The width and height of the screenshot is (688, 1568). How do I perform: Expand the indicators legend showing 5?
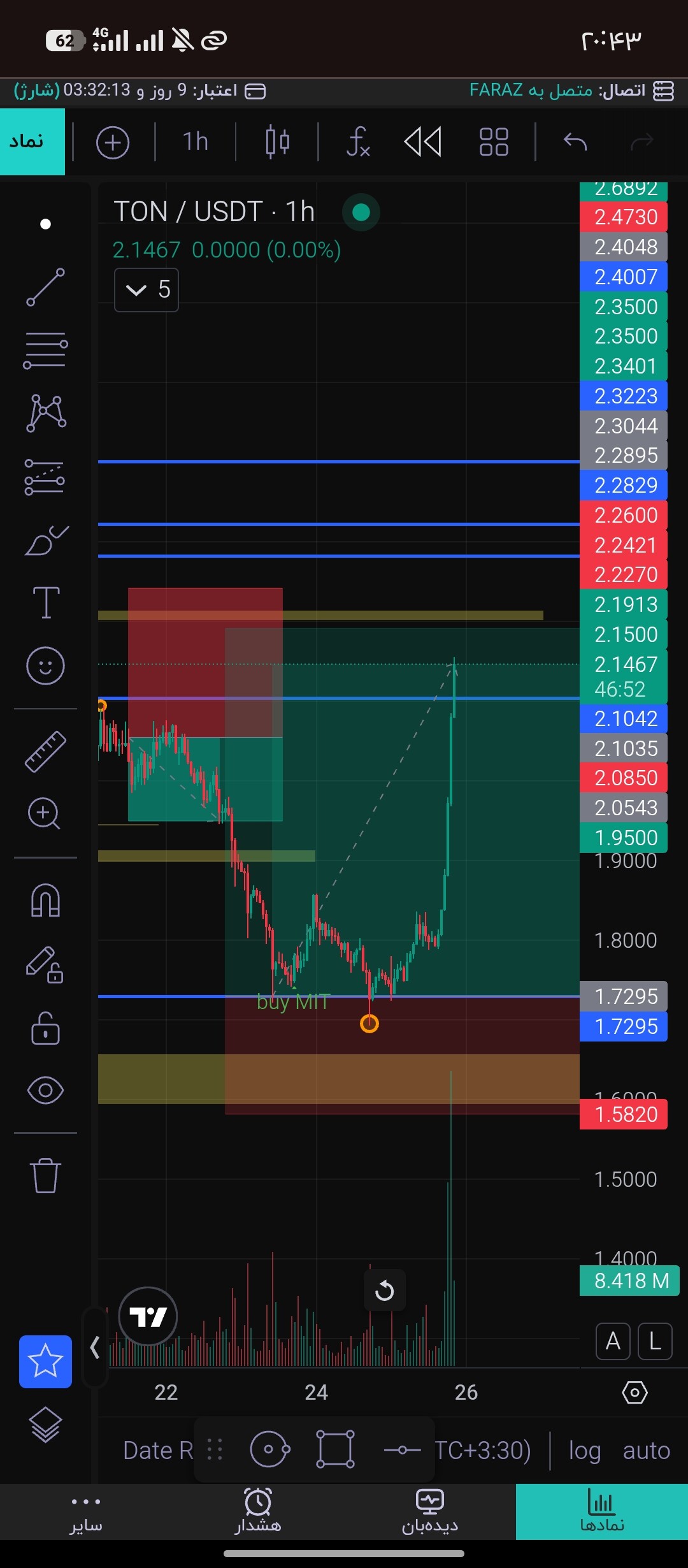pos(147,290)
